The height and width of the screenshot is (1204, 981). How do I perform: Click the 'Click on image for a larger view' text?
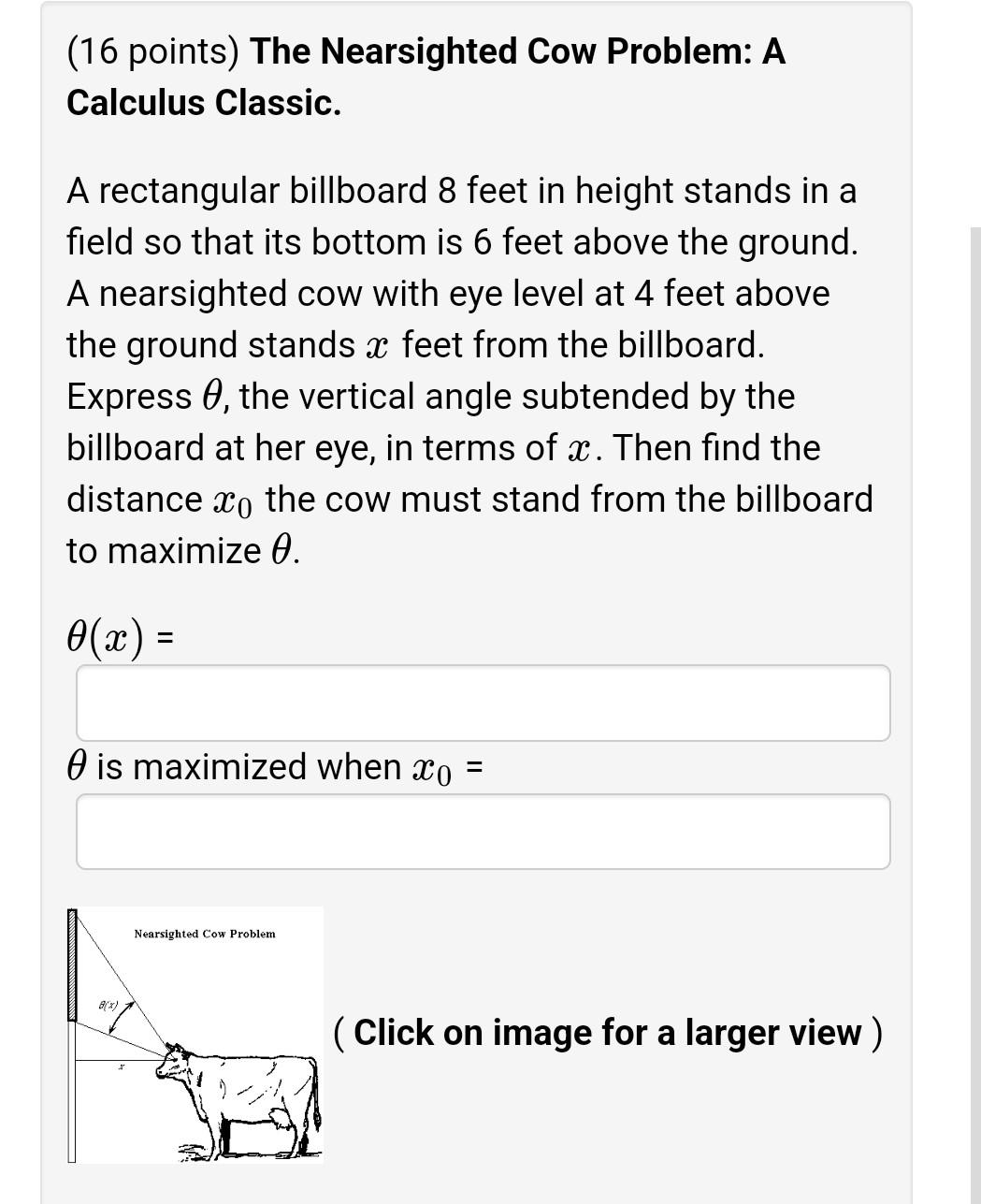point(608,1033)
